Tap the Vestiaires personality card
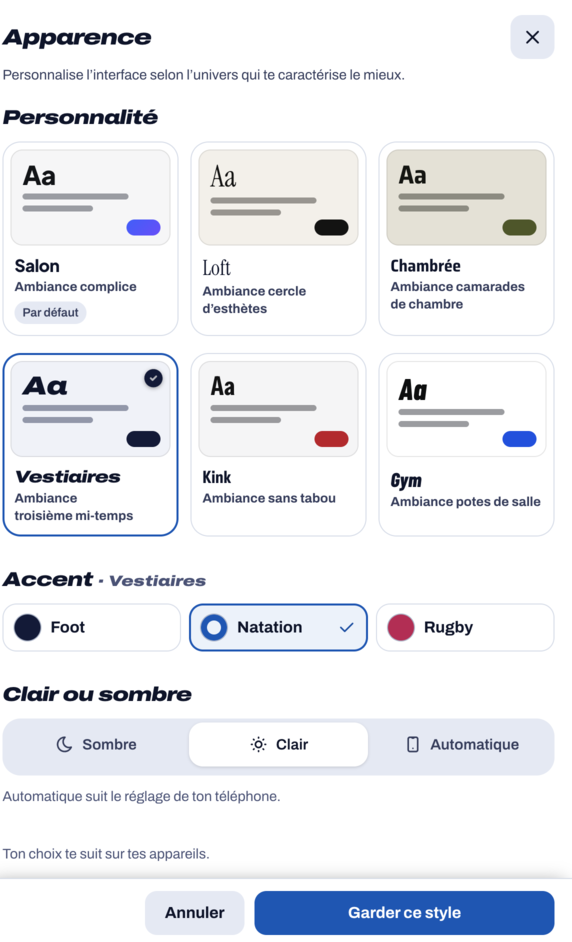Image resolution: width=572 pixels, height=942 pixels. point(91,445)
